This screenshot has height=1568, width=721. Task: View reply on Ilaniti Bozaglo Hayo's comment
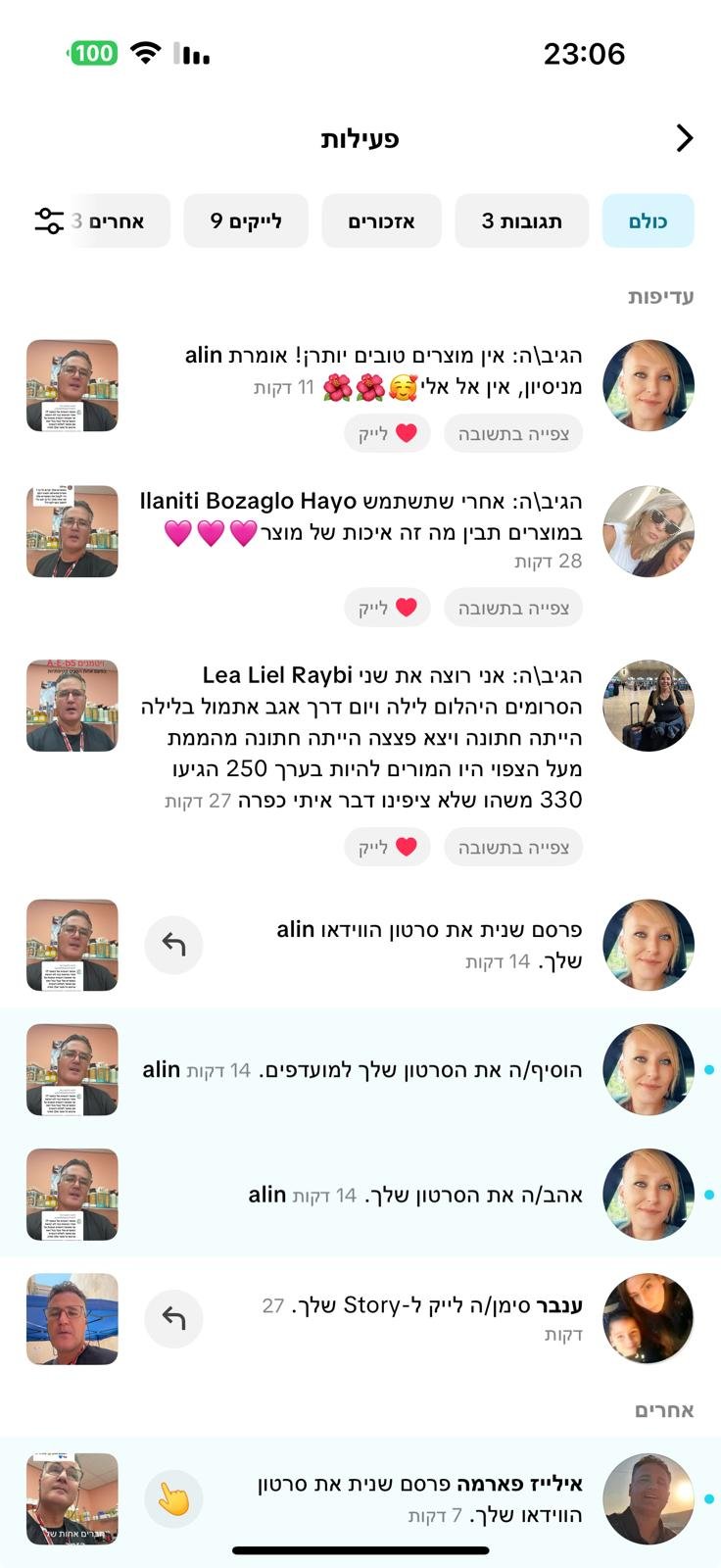513,608
